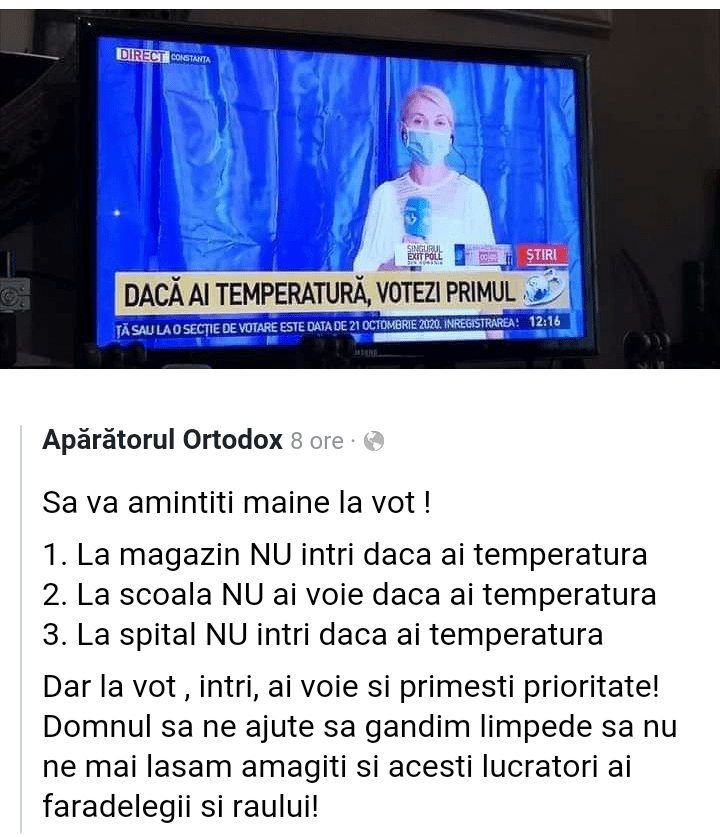Open the post via the "8 ore" timestamp
Screen dimensions: 720x837
[316, 441]
